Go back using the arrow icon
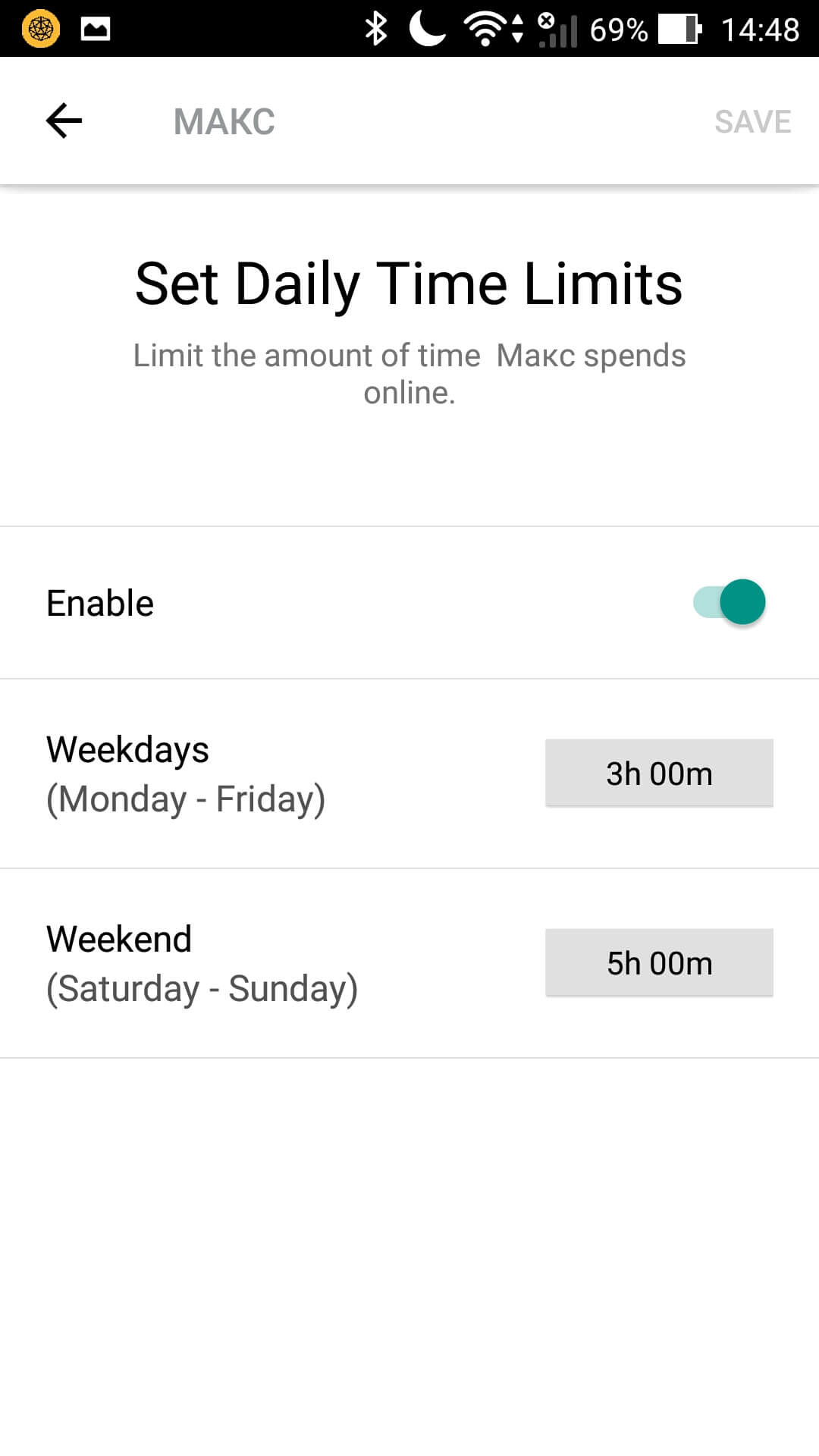This screenshot has width=819, height=1456. (x=64, y=121)
